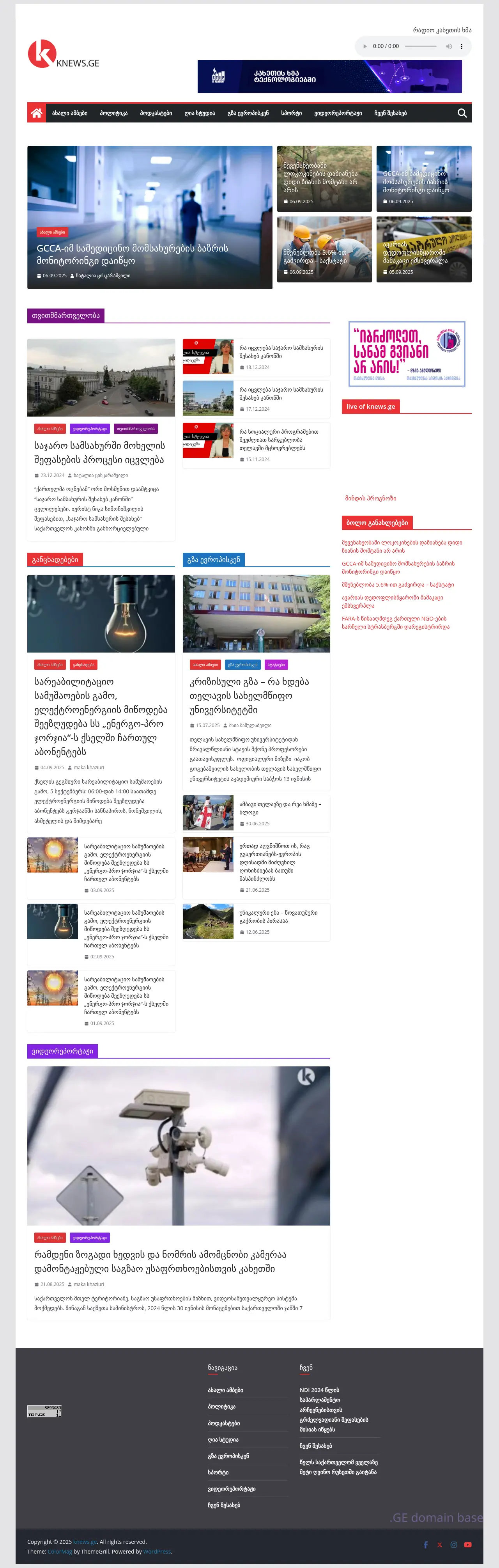The height and width of the screenshot is (1568, 499).
Task: Open the ვიდეორეპორტაჟი menu section
Action: click(338, 113)
